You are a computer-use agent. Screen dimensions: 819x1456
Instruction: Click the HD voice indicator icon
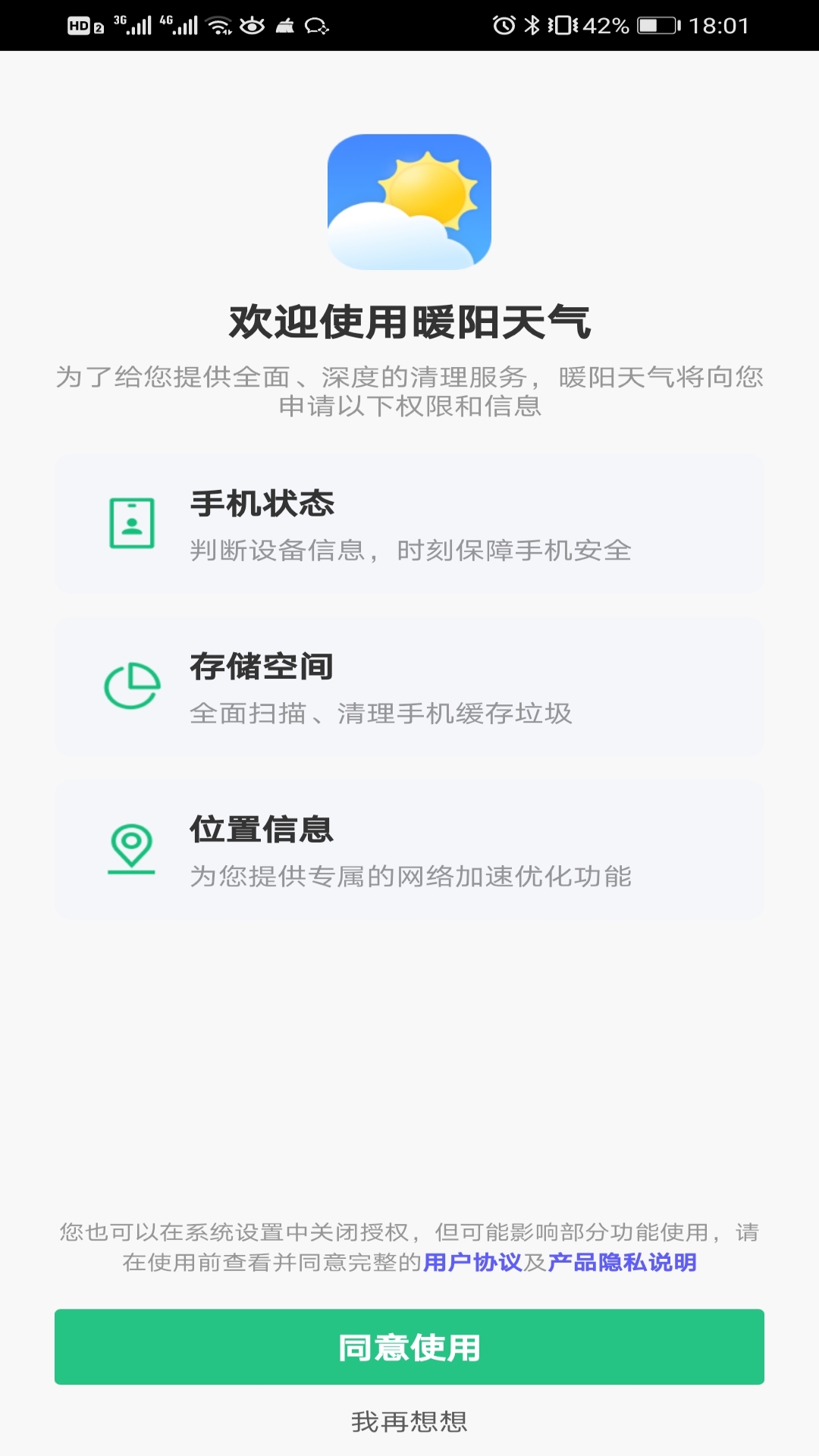click(81, 25)
